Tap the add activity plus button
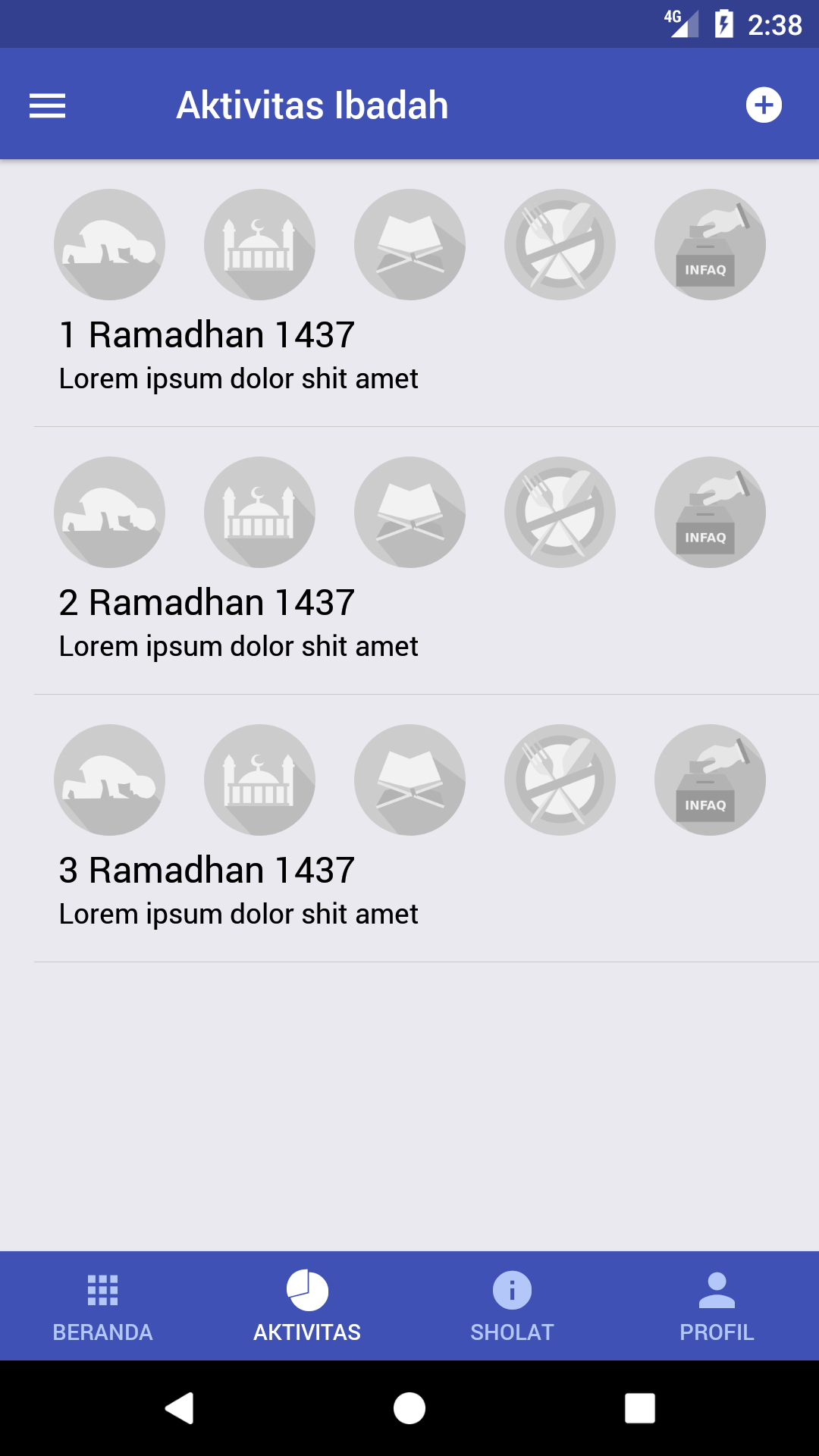The image size is (819, 1456). click(764, 105)
